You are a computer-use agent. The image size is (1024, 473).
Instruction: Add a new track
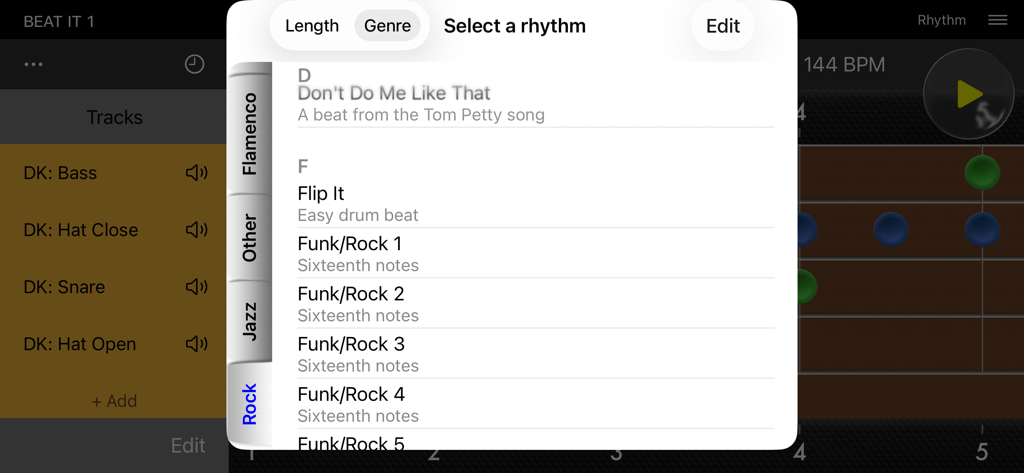pyautogui.click(x=114, y=401)
